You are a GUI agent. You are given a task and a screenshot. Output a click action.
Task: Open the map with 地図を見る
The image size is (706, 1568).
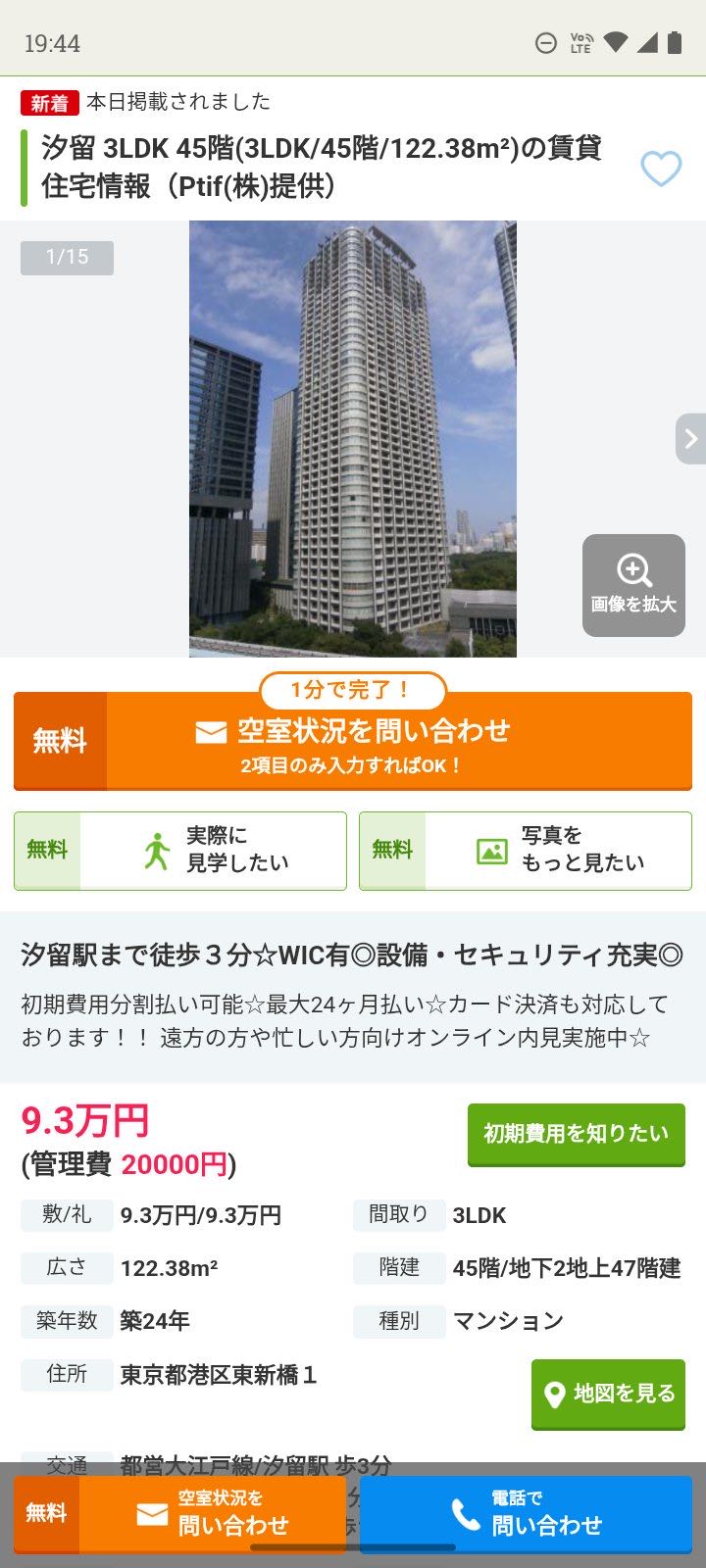pos(608,1394)
